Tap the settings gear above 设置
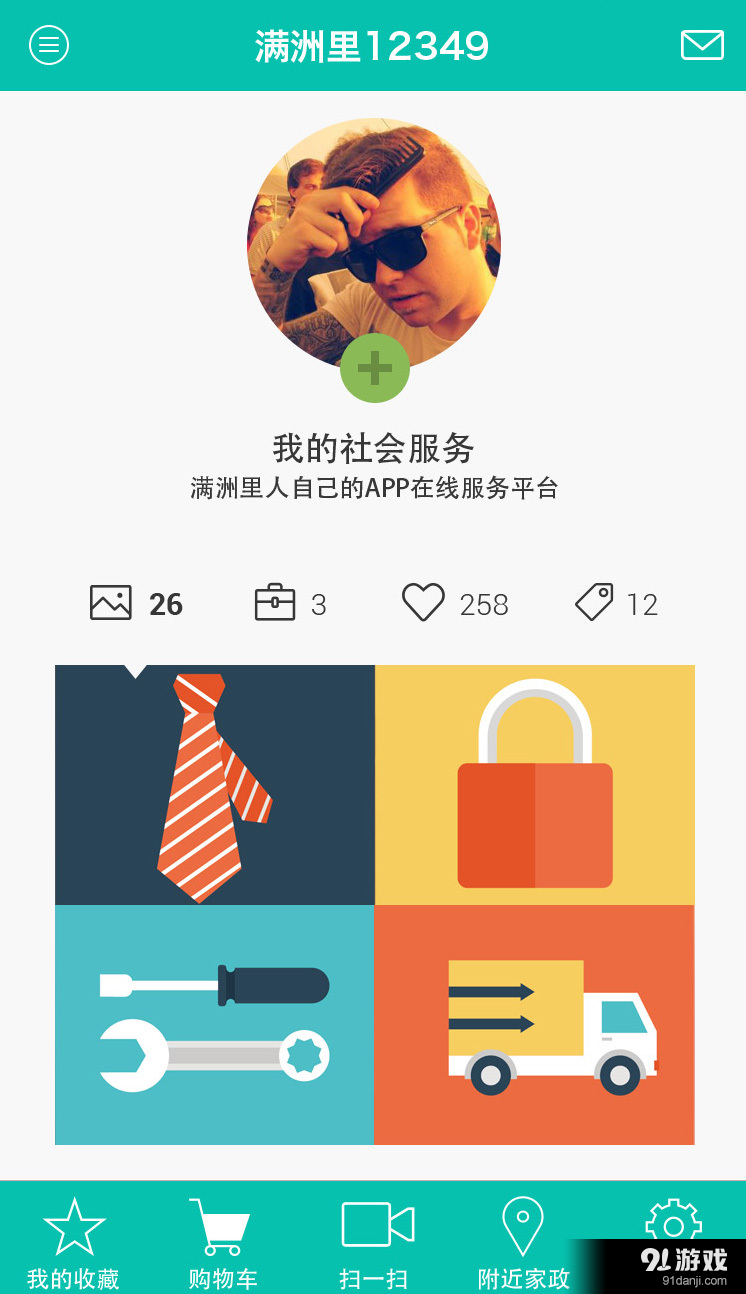This screenshot has height=1294, width=746. (x=672, y=1222)
